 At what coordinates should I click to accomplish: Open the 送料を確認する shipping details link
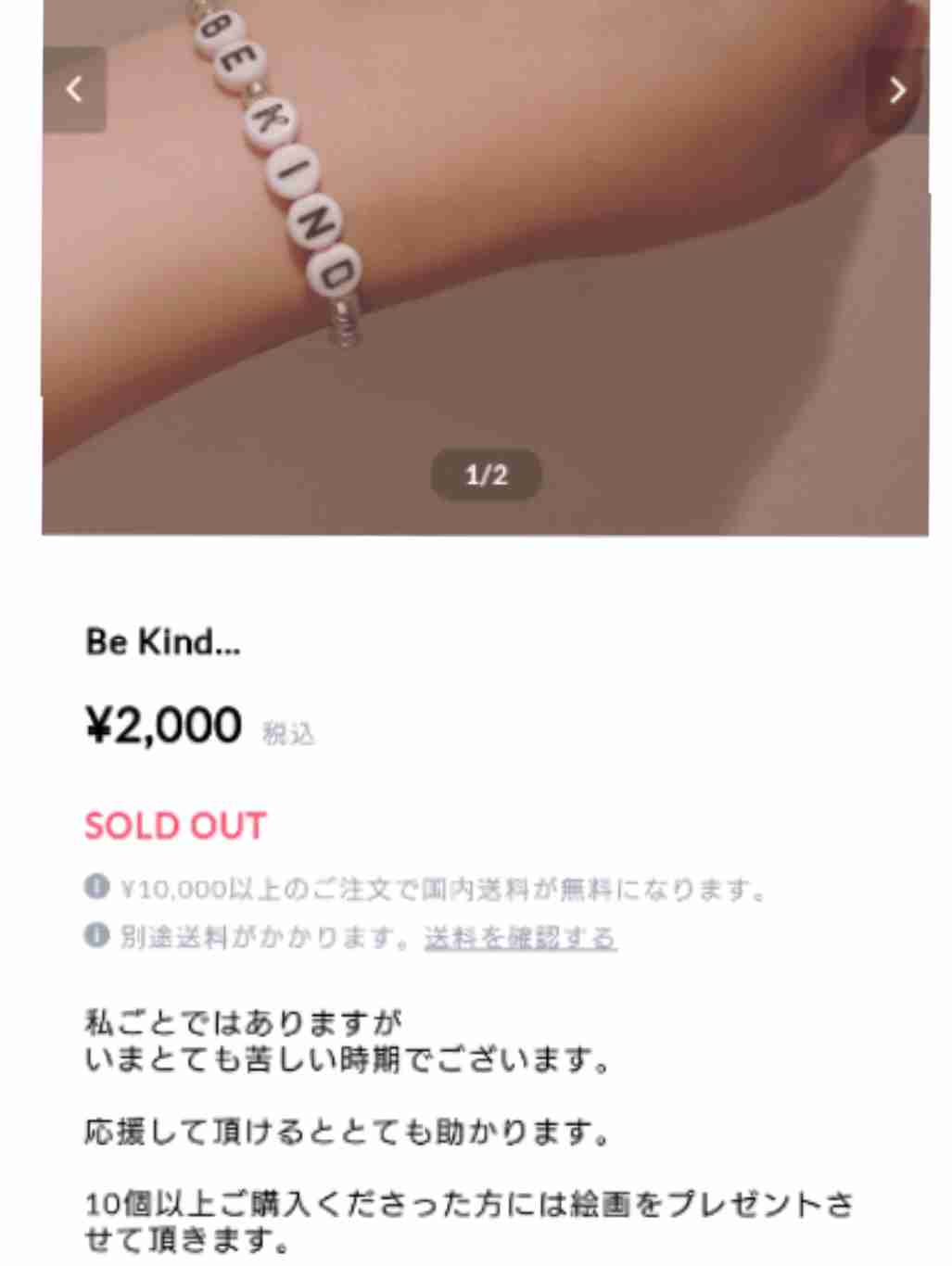pos(520,938)
